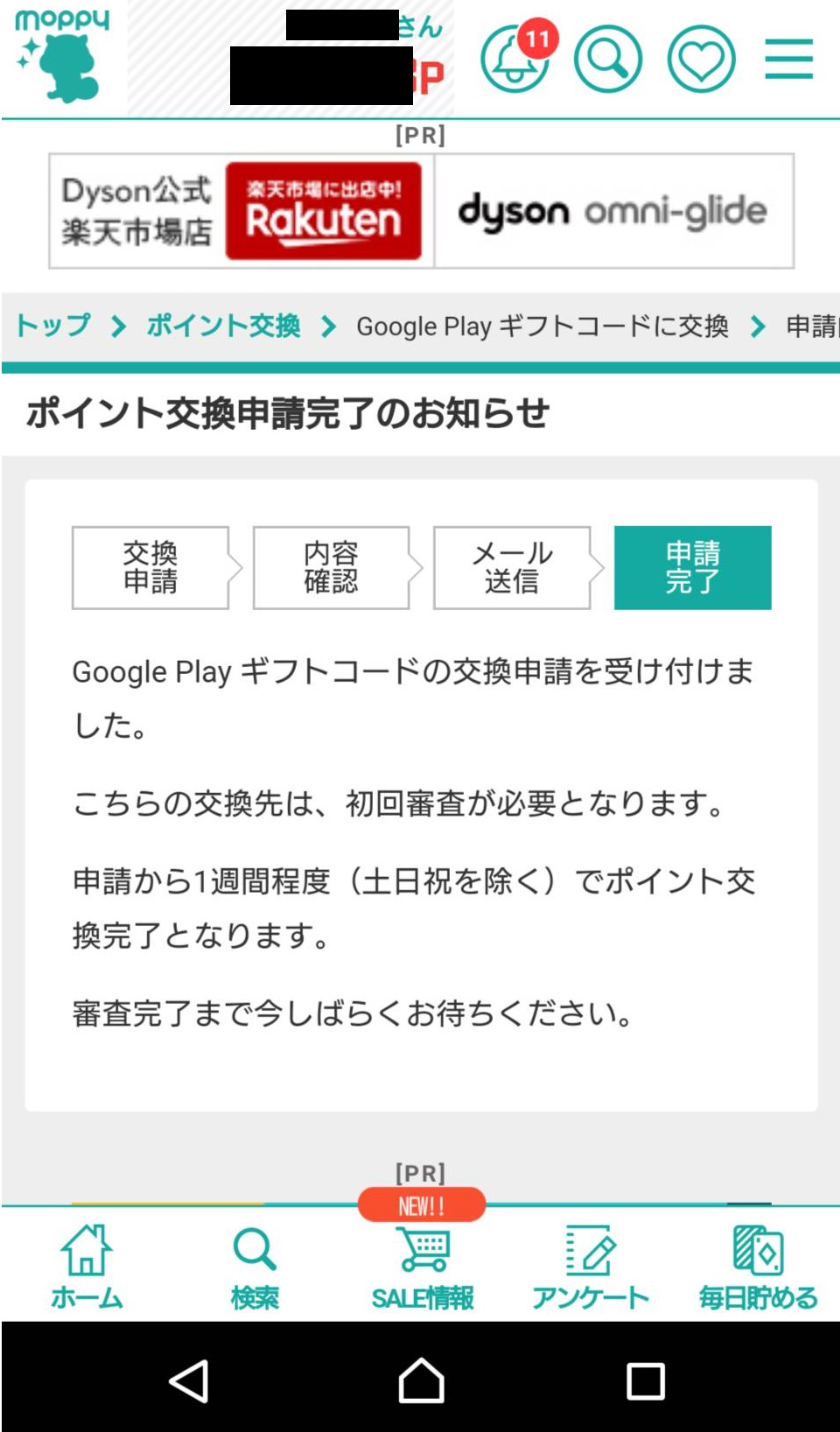The image size is (840, 1432).
Task: Open ポイント交換 breadcrumb link
Action: pos(223,326)
